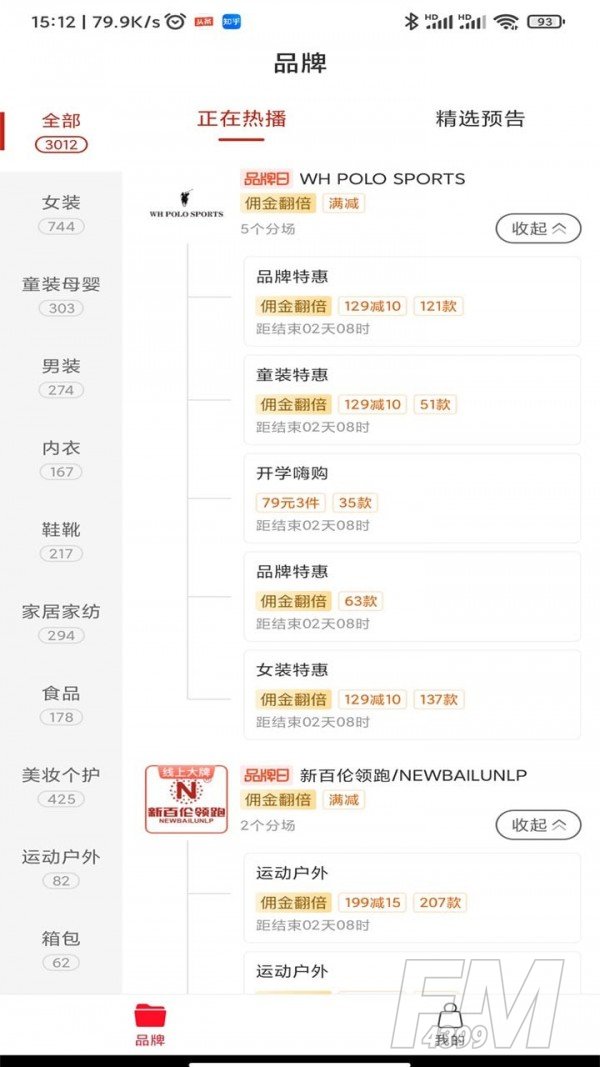Open the 品牌 bottom tab

(150, 1024)
